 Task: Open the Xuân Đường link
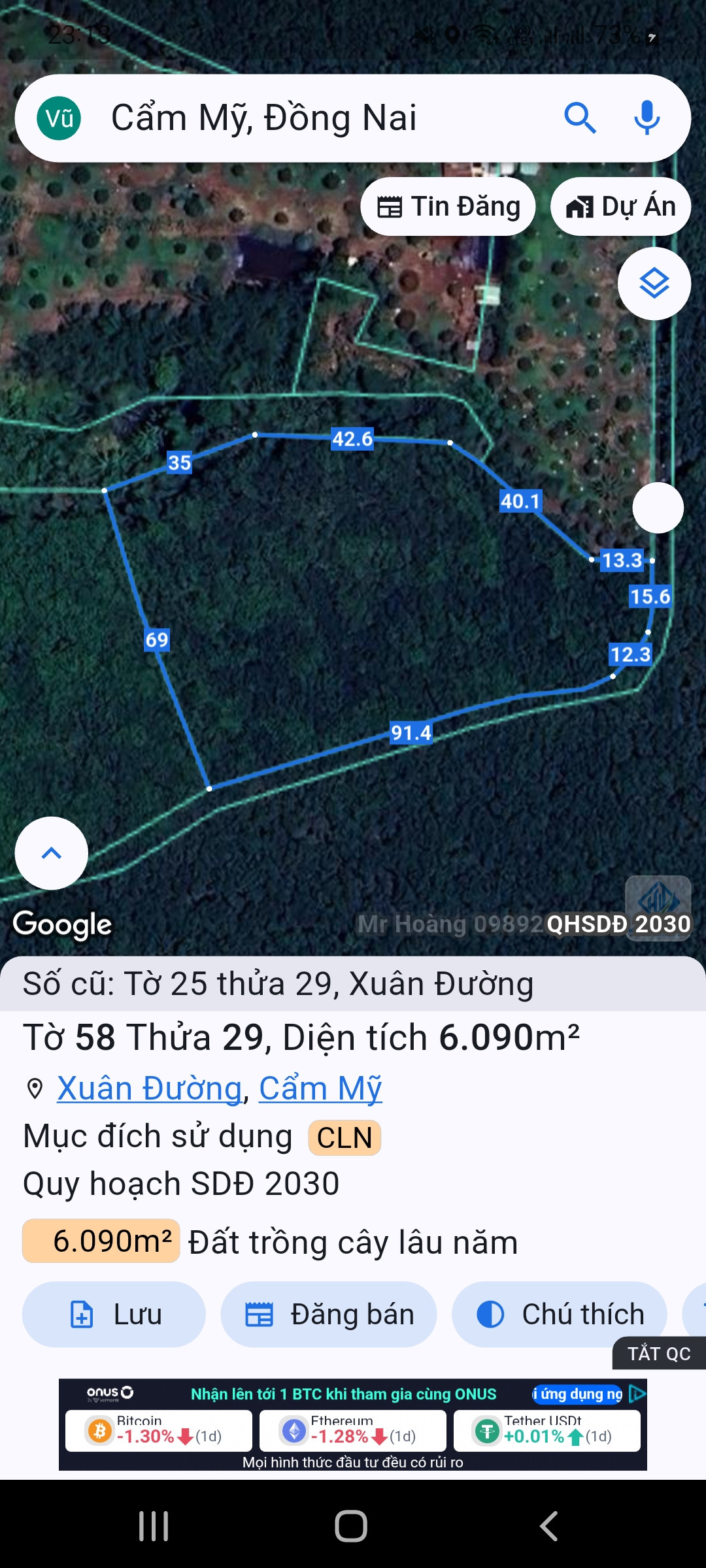(x=149, y=1088)
